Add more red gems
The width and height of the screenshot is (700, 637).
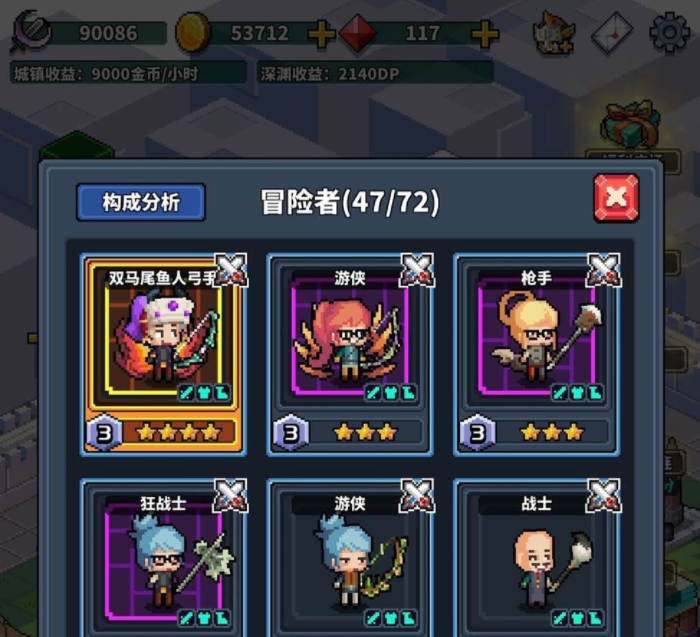point(485,34)
